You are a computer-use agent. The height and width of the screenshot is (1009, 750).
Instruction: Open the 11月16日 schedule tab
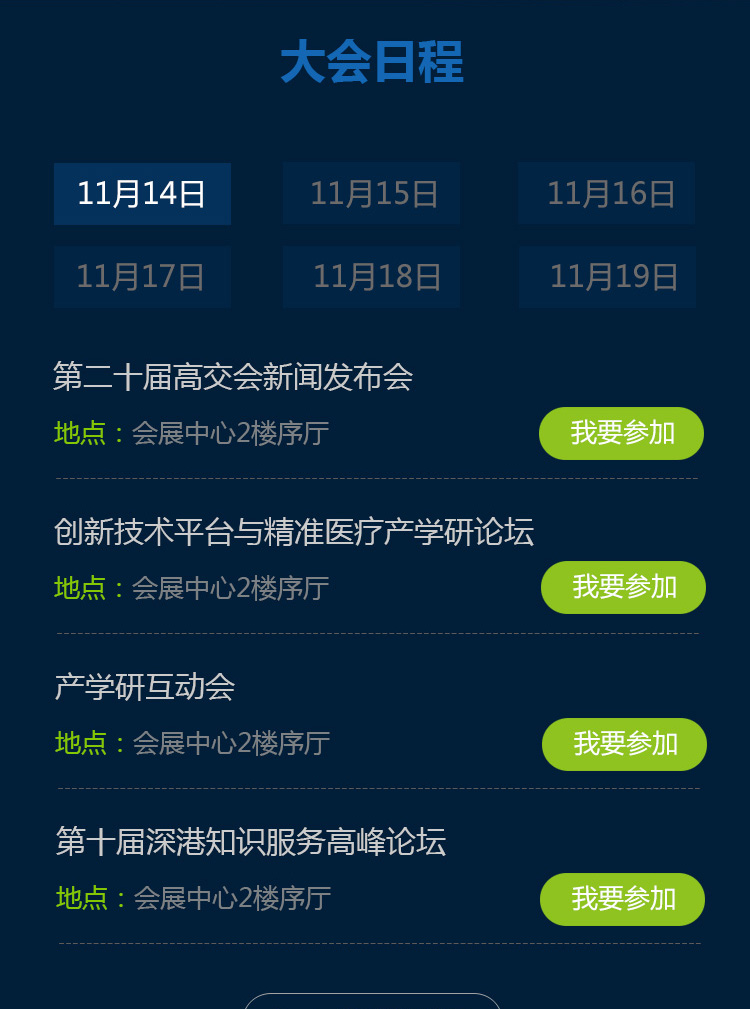(606, 193)
